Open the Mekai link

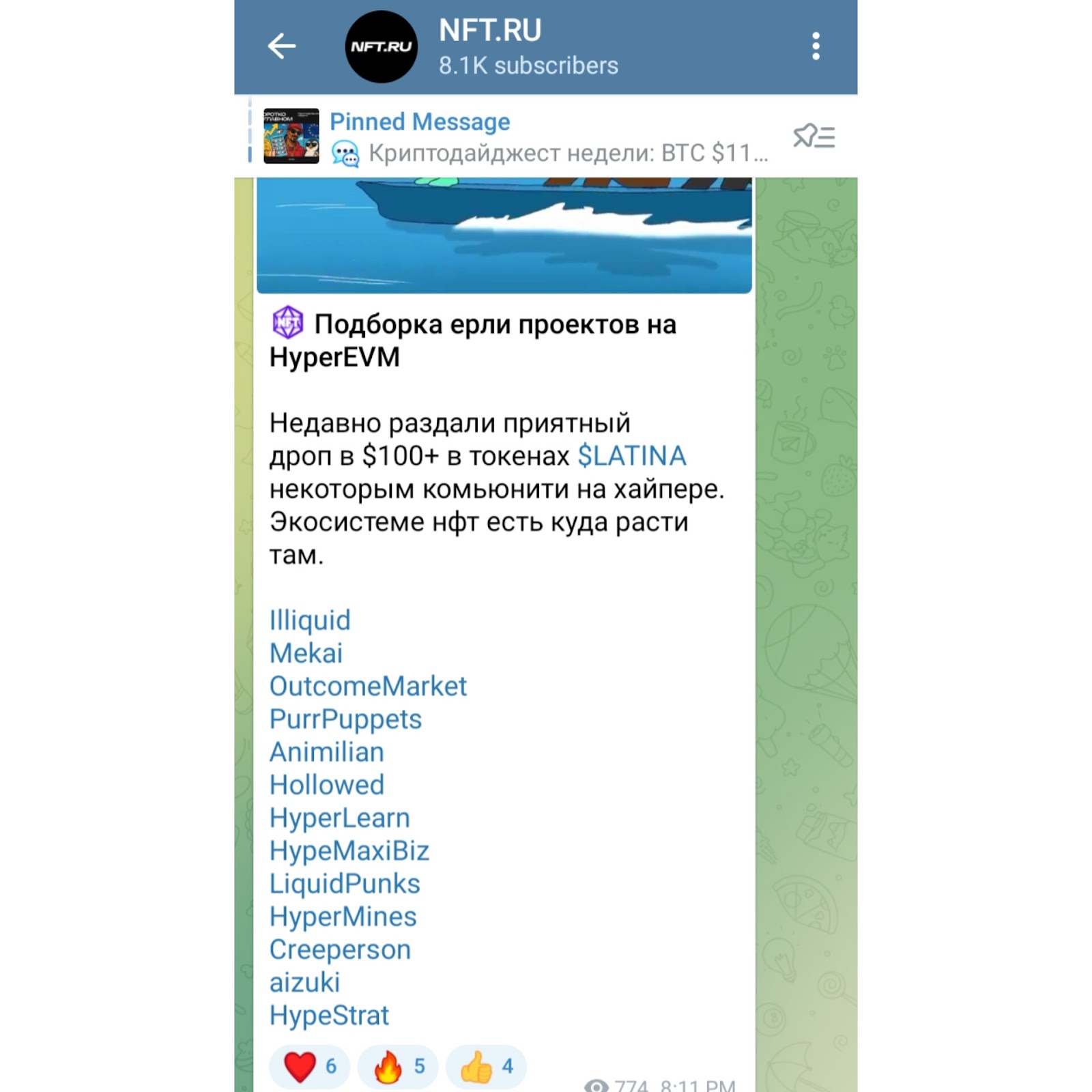click(x=306, y=653)
